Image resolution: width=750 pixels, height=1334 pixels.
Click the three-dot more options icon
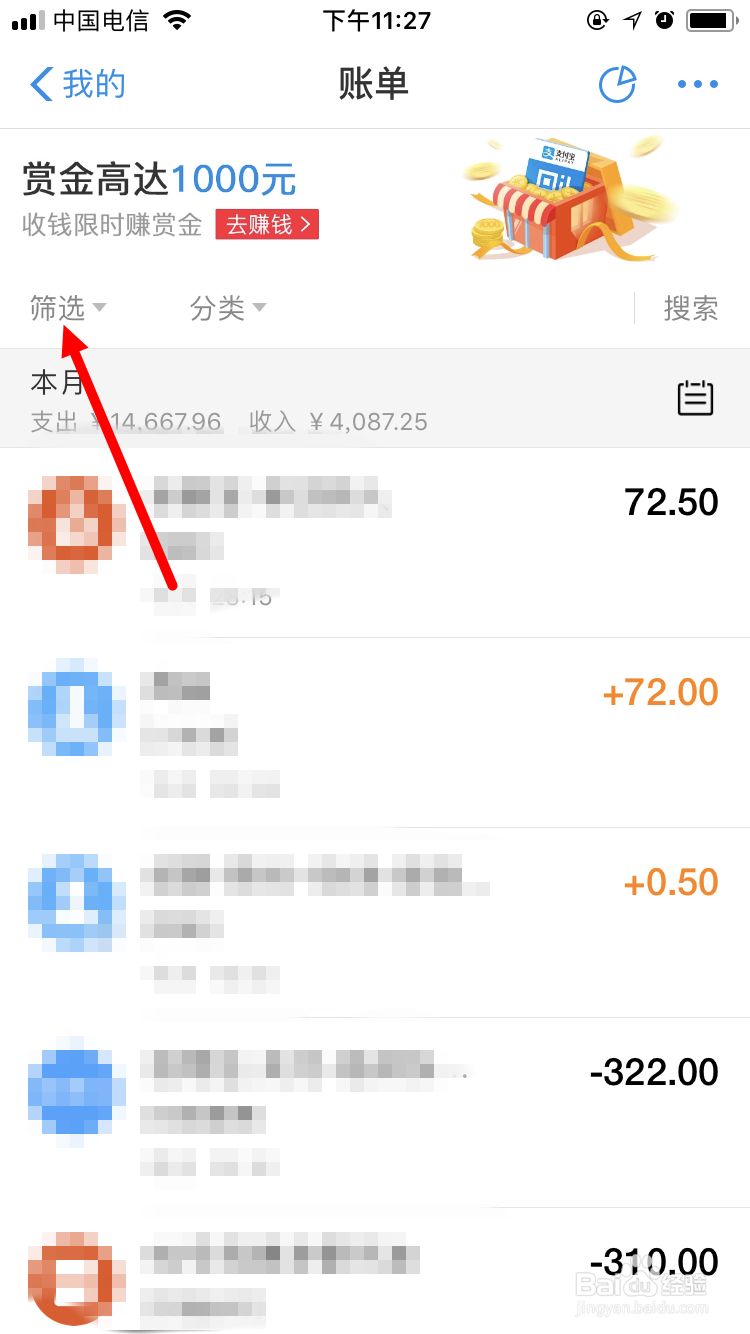[697, 84]
